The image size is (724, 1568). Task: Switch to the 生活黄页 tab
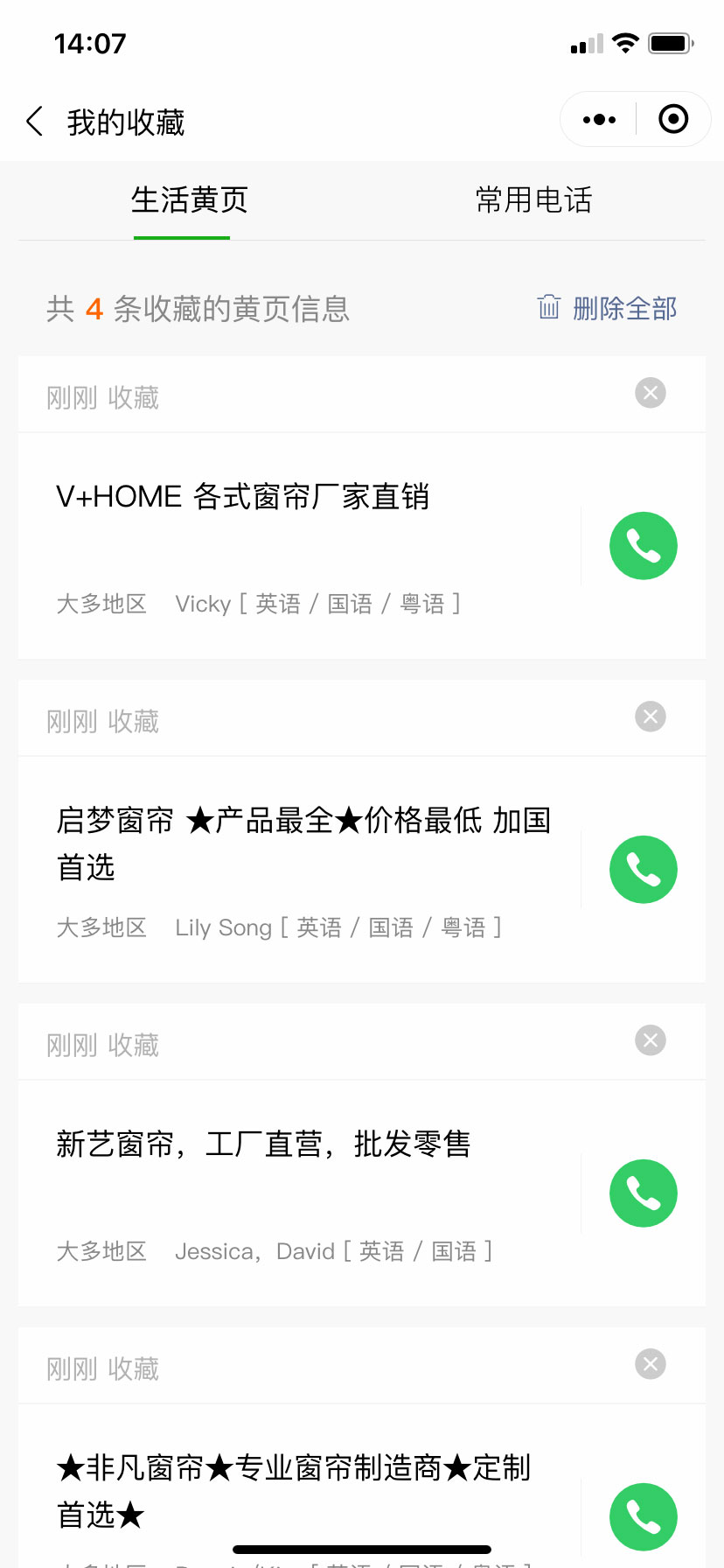coord(190,200)
